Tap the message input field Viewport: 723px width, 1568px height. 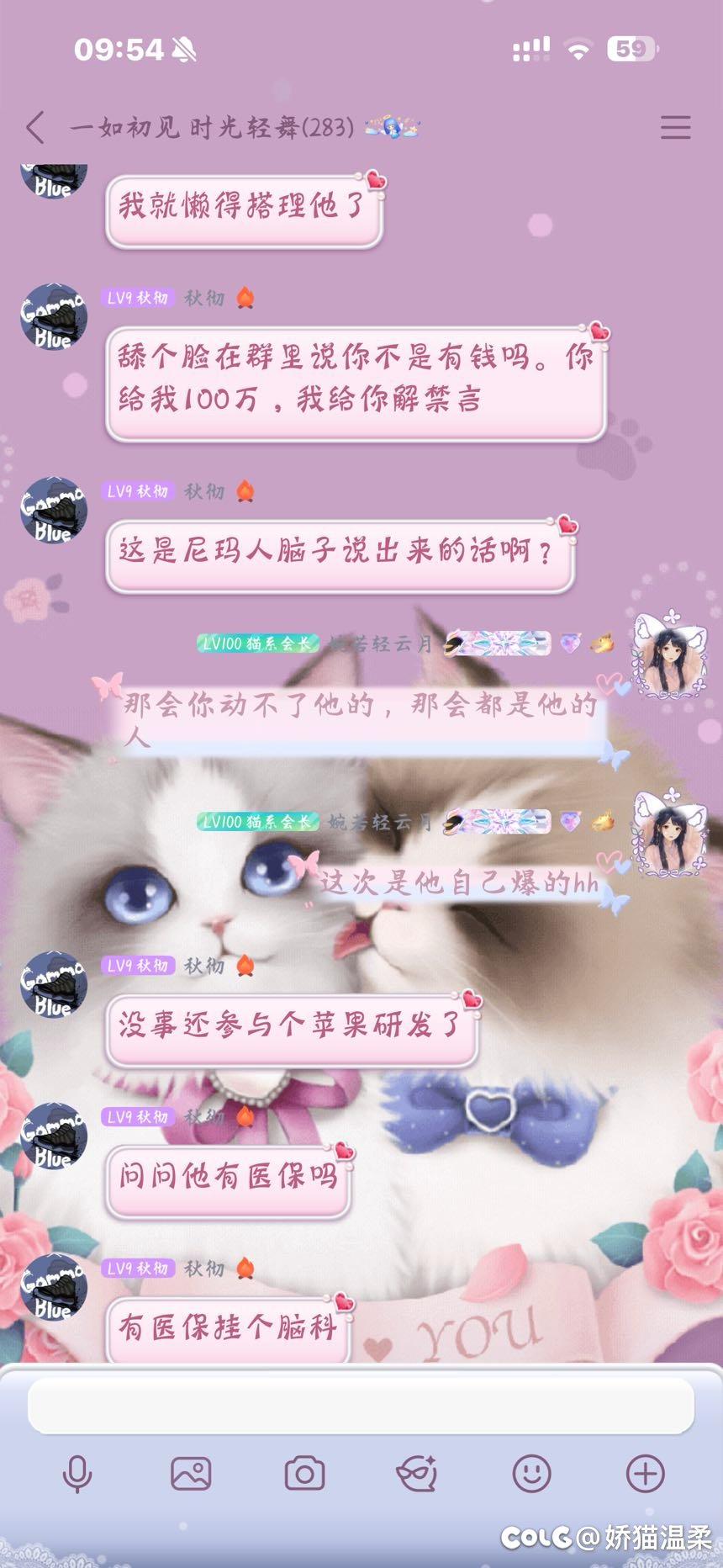pyautogui.click(x=361, y=1405)
